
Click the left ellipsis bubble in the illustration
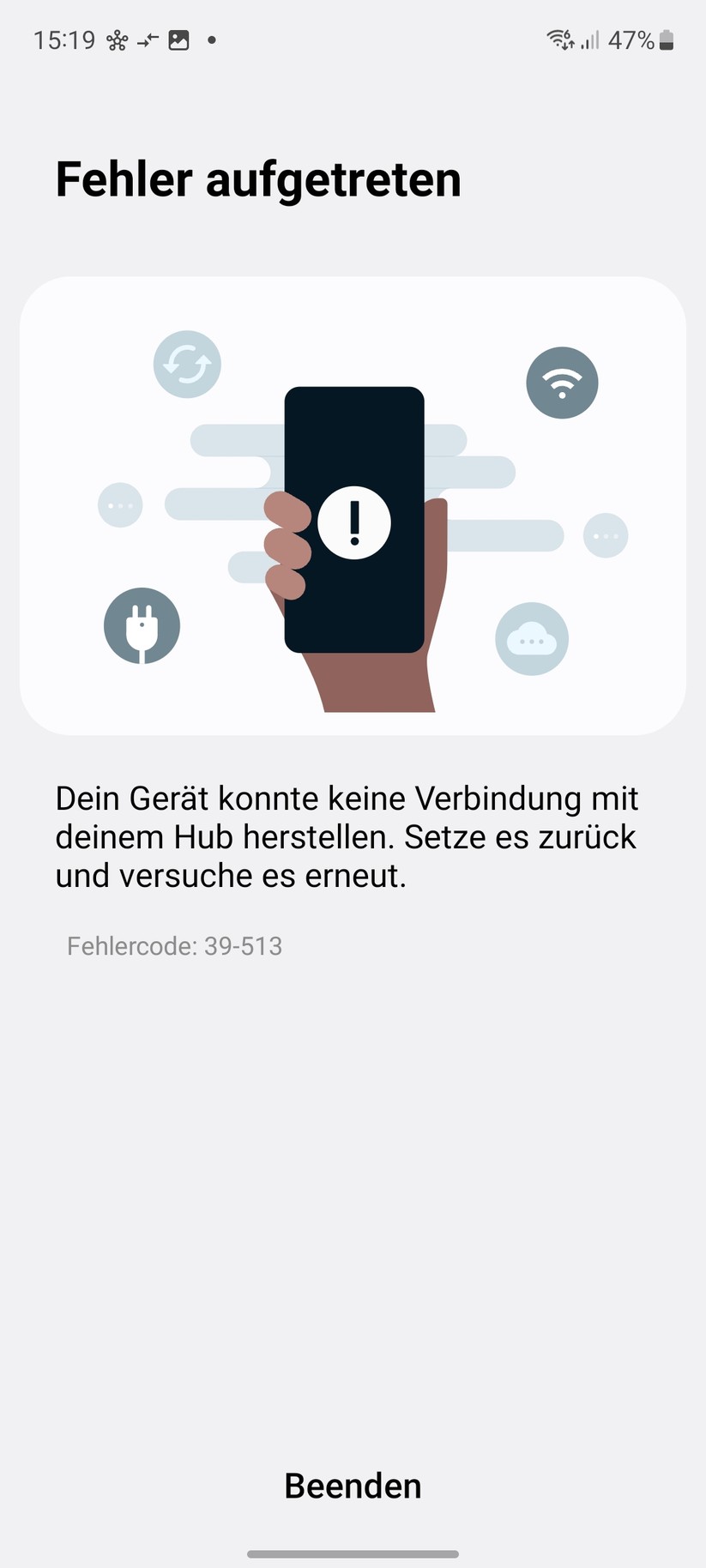click(x=119, y=506)
